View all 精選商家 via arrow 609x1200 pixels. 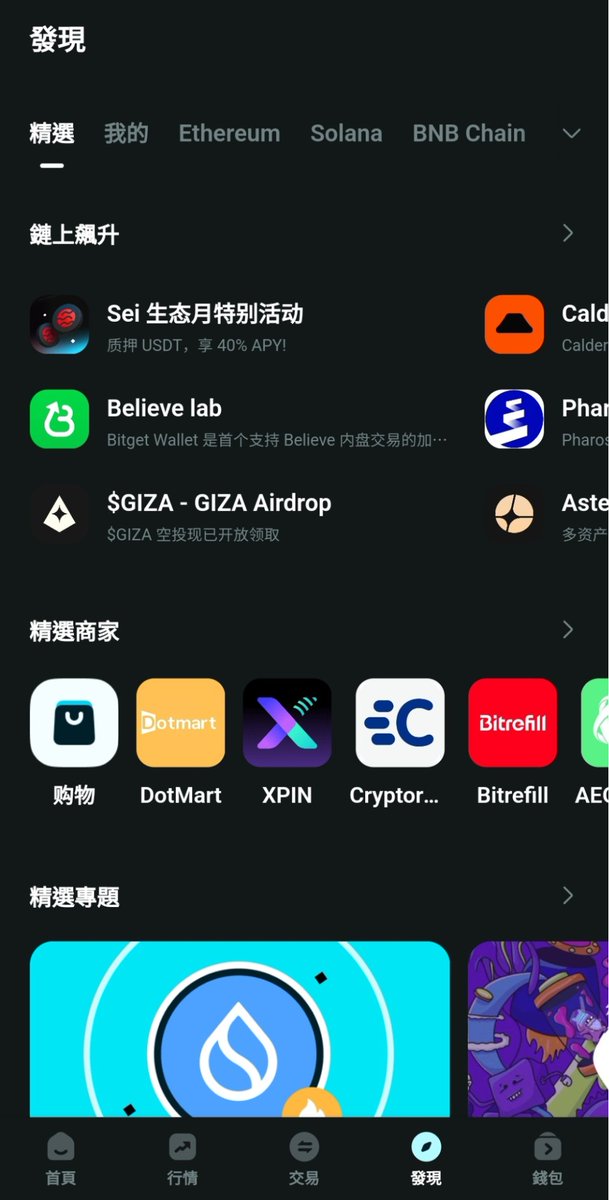click(x=568, y=629)
